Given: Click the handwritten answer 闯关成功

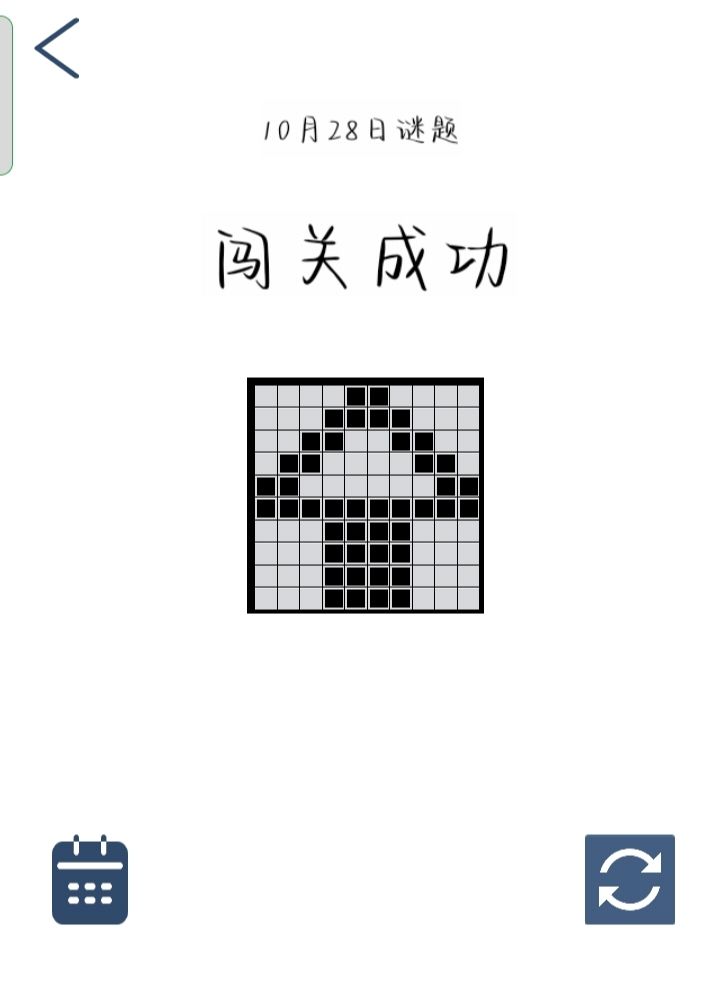Looking at the screenshot, I should click(x=363, y=253).
